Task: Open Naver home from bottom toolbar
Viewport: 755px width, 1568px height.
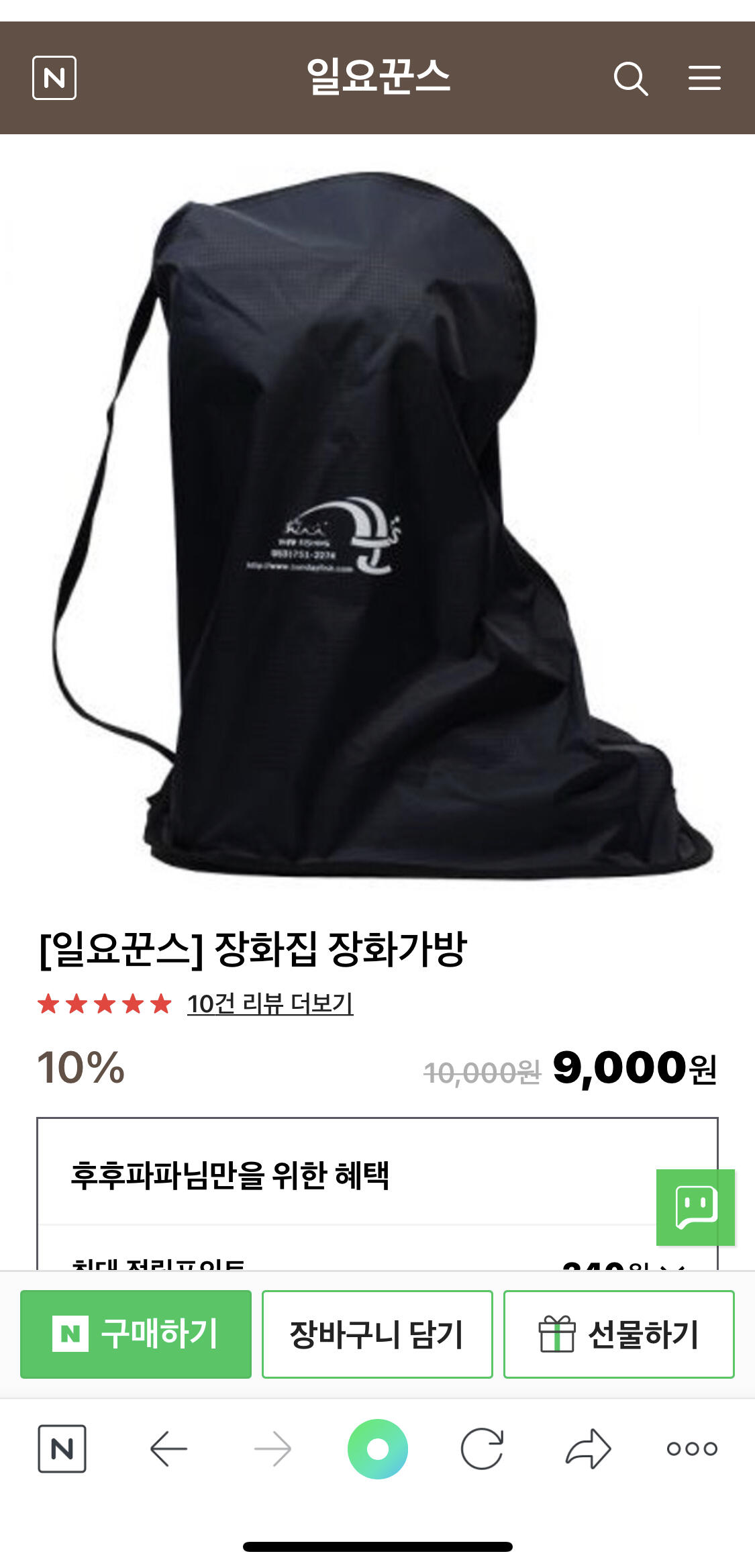Action: click(62, 1449)
